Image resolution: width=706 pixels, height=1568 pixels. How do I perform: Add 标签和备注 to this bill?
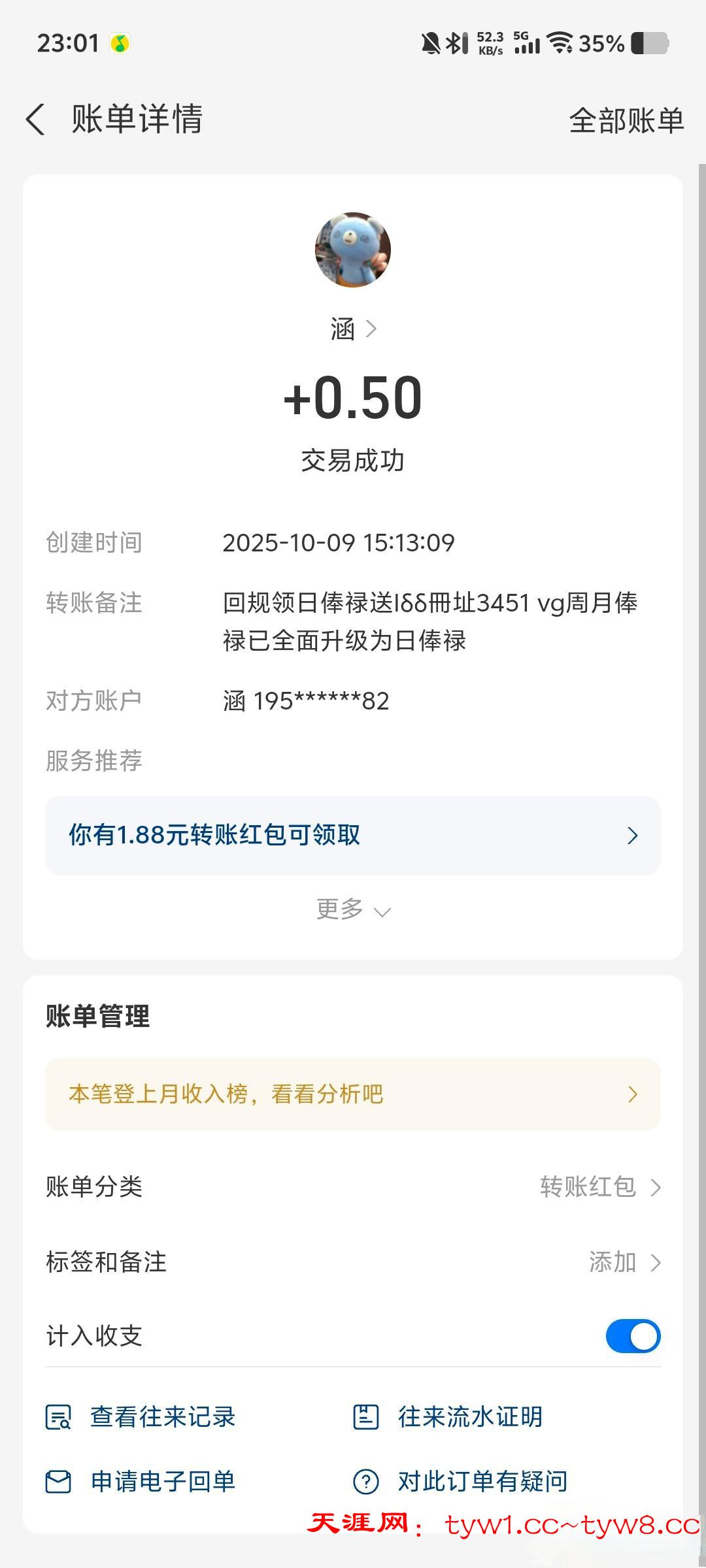coord(624,1262)
